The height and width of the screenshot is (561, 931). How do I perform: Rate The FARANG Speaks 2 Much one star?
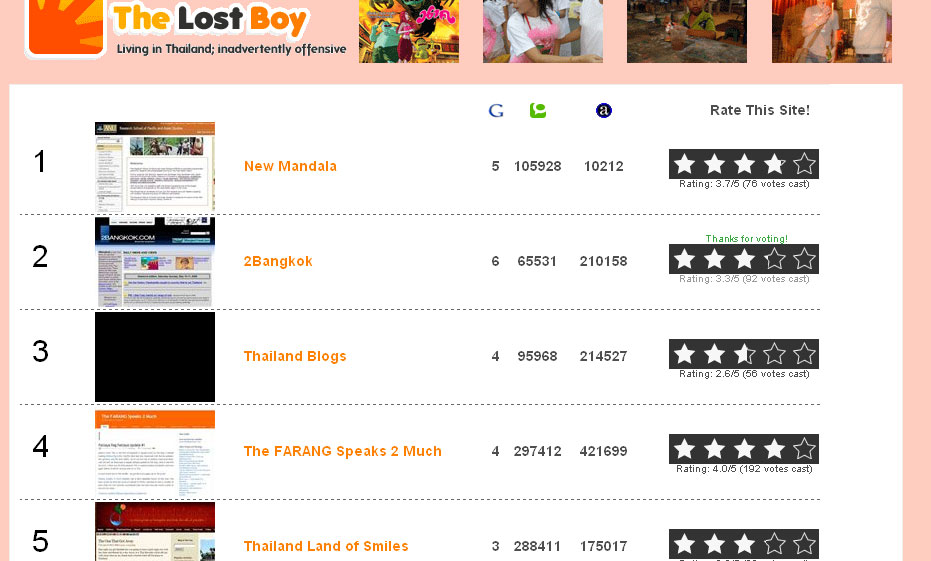click(684, 449)
